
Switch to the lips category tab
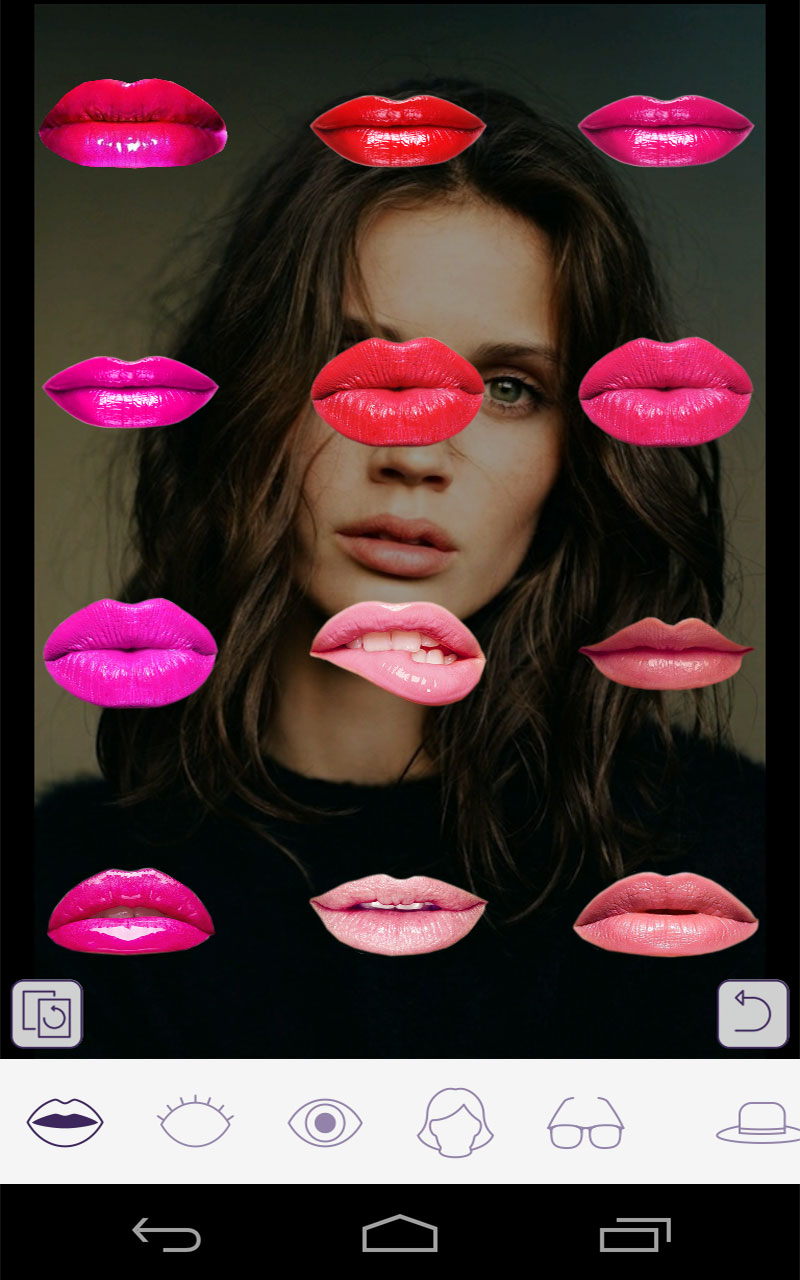coord(63,1120)
